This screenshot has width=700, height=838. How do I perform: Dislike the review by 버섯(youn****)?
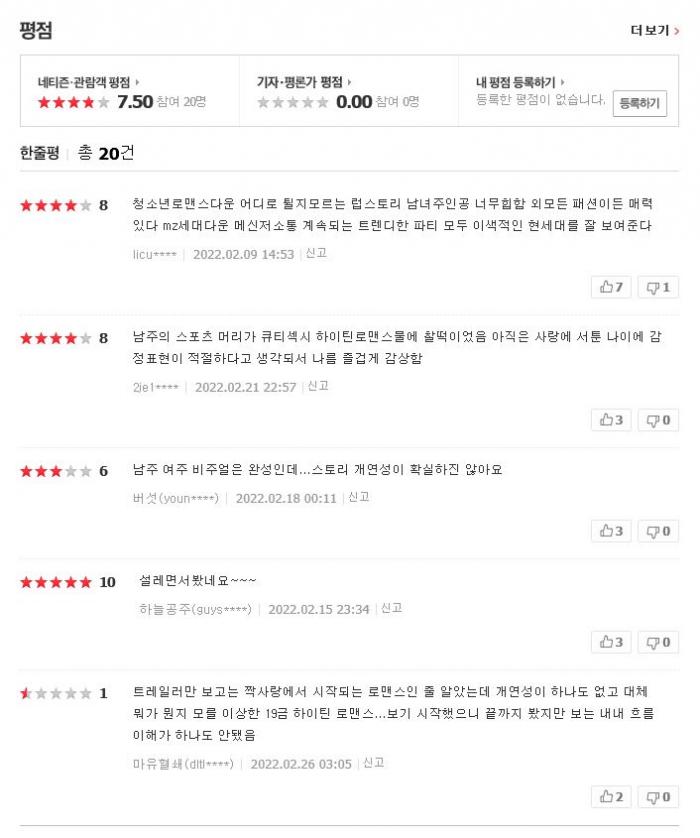coord(657,531)
